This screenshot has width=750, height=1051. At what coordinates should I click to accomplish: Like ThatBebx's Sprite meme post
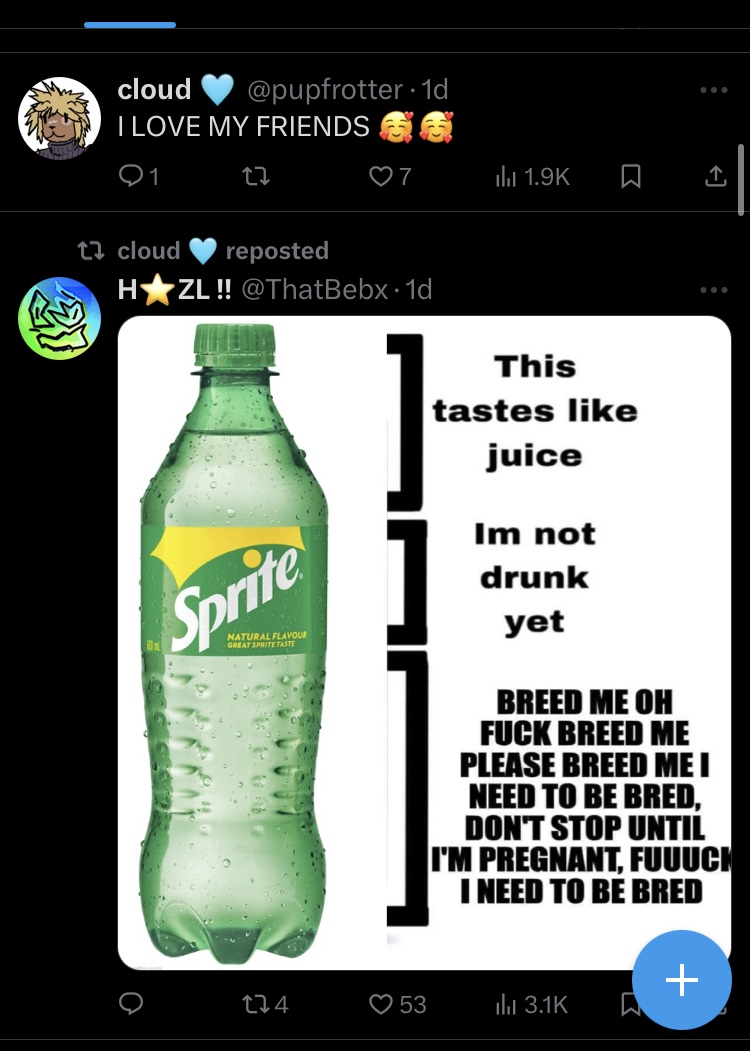tap(380, 1004)
